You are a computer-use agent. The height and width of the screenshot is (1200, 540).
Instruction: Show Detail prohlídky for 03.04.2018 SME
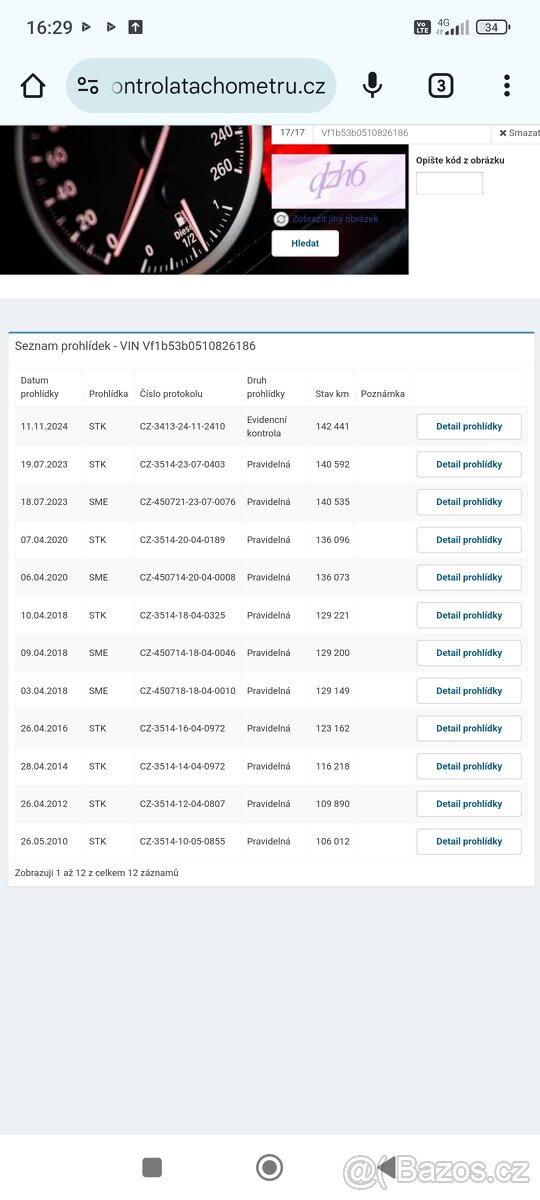click(469, 691)
